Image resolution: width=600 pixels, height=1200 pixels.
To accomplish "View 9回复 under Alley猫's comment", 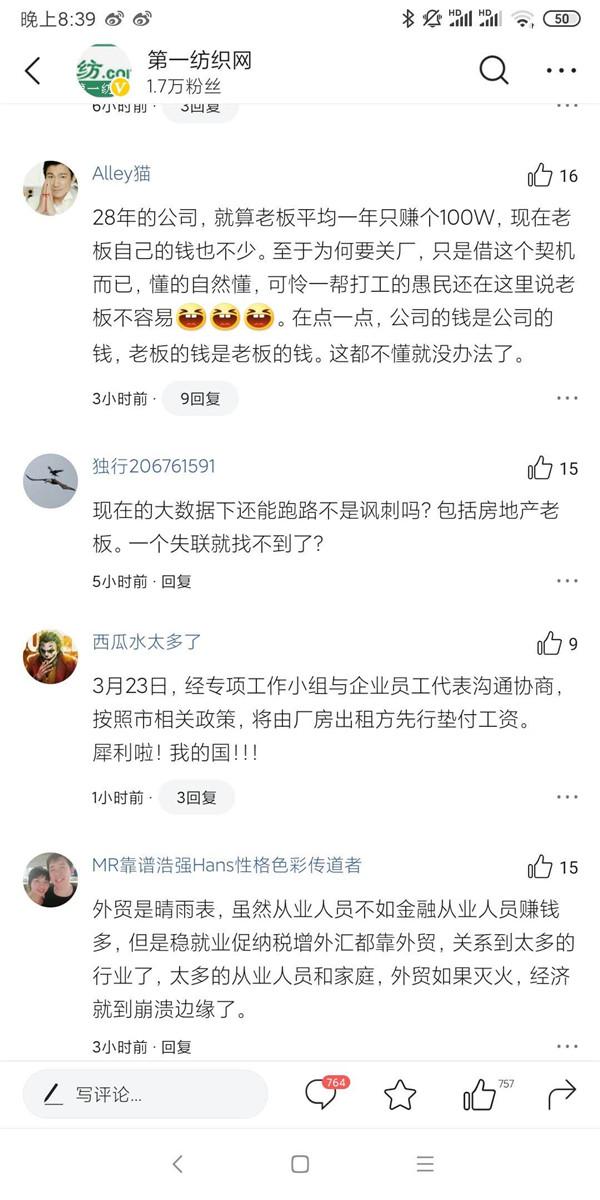I will 200,398.
